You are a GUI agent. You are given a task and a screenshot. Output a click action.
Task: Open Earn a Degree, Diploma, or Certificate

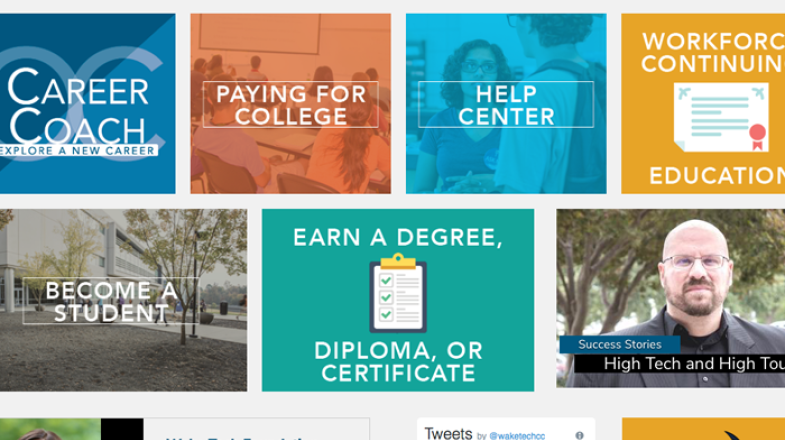(397, 300)
